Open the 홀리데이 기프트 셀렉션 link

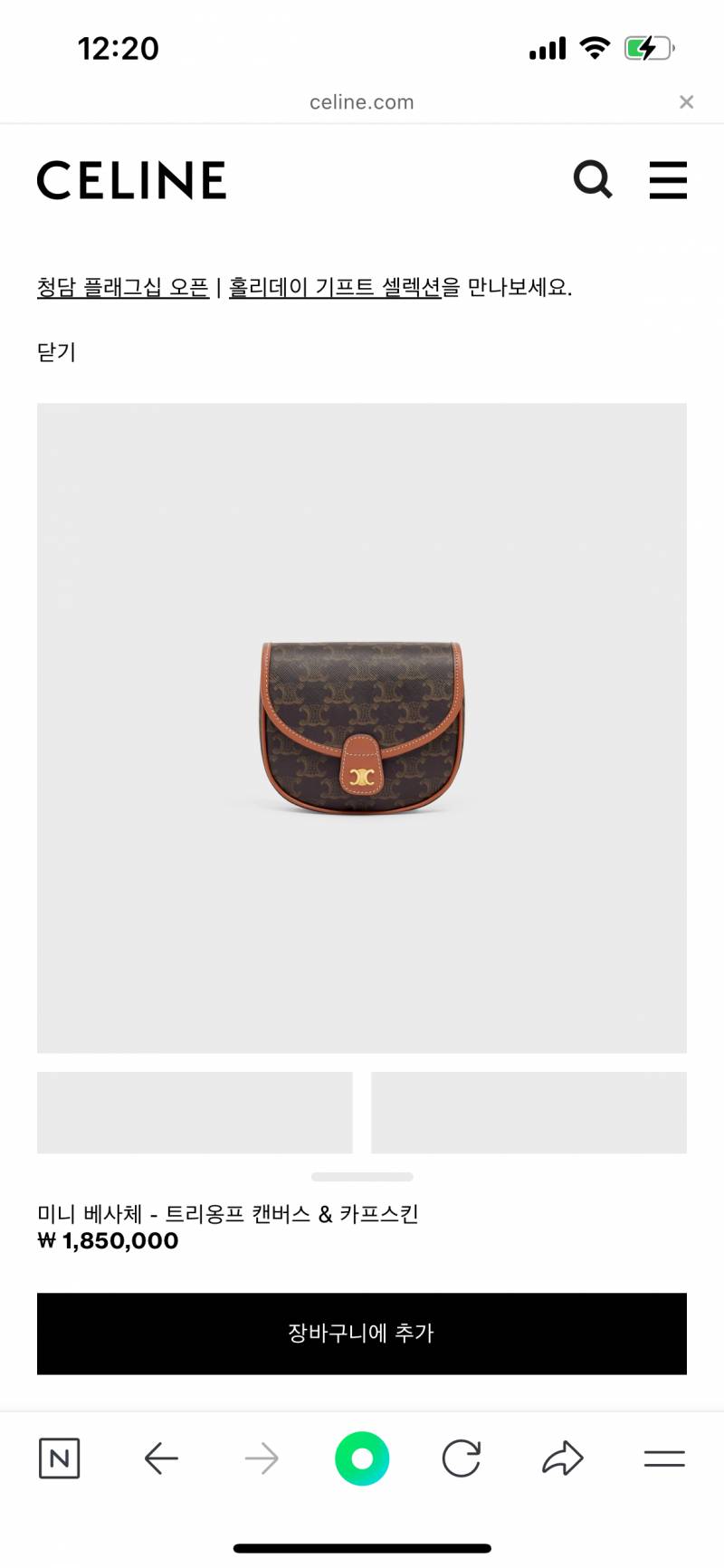[334, 288]
